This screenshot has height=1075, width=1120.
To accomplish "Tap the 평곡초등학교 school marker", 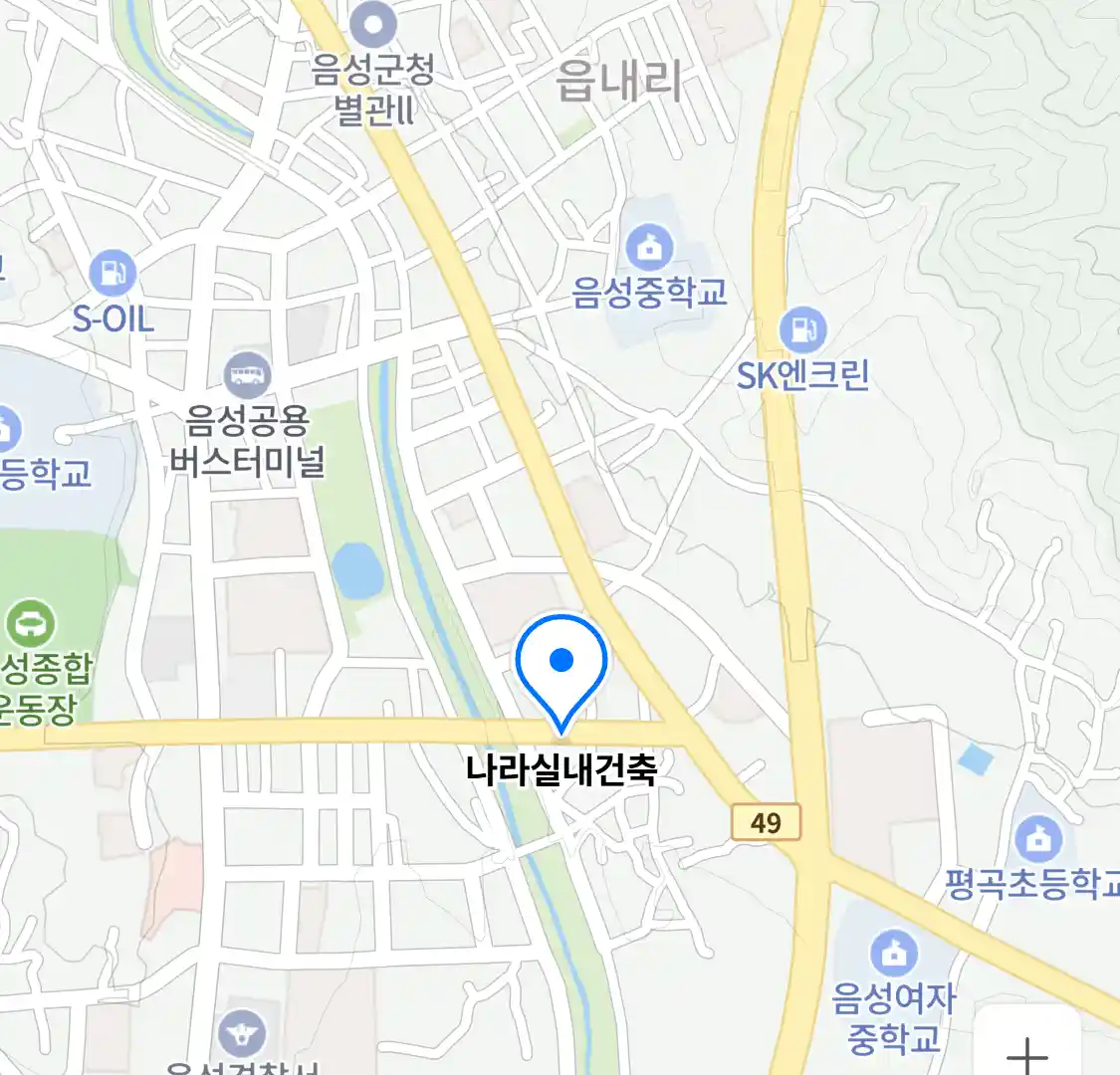I will click(x=1037, y=840).
